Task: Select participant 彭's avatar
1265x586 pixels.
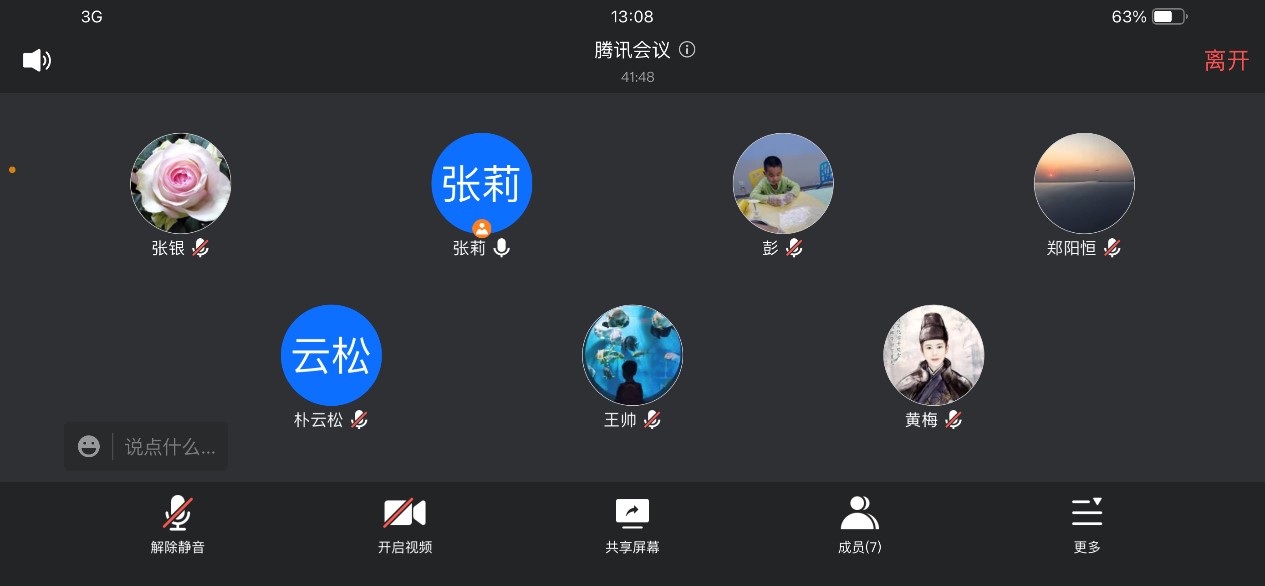Action: [783, 183]
